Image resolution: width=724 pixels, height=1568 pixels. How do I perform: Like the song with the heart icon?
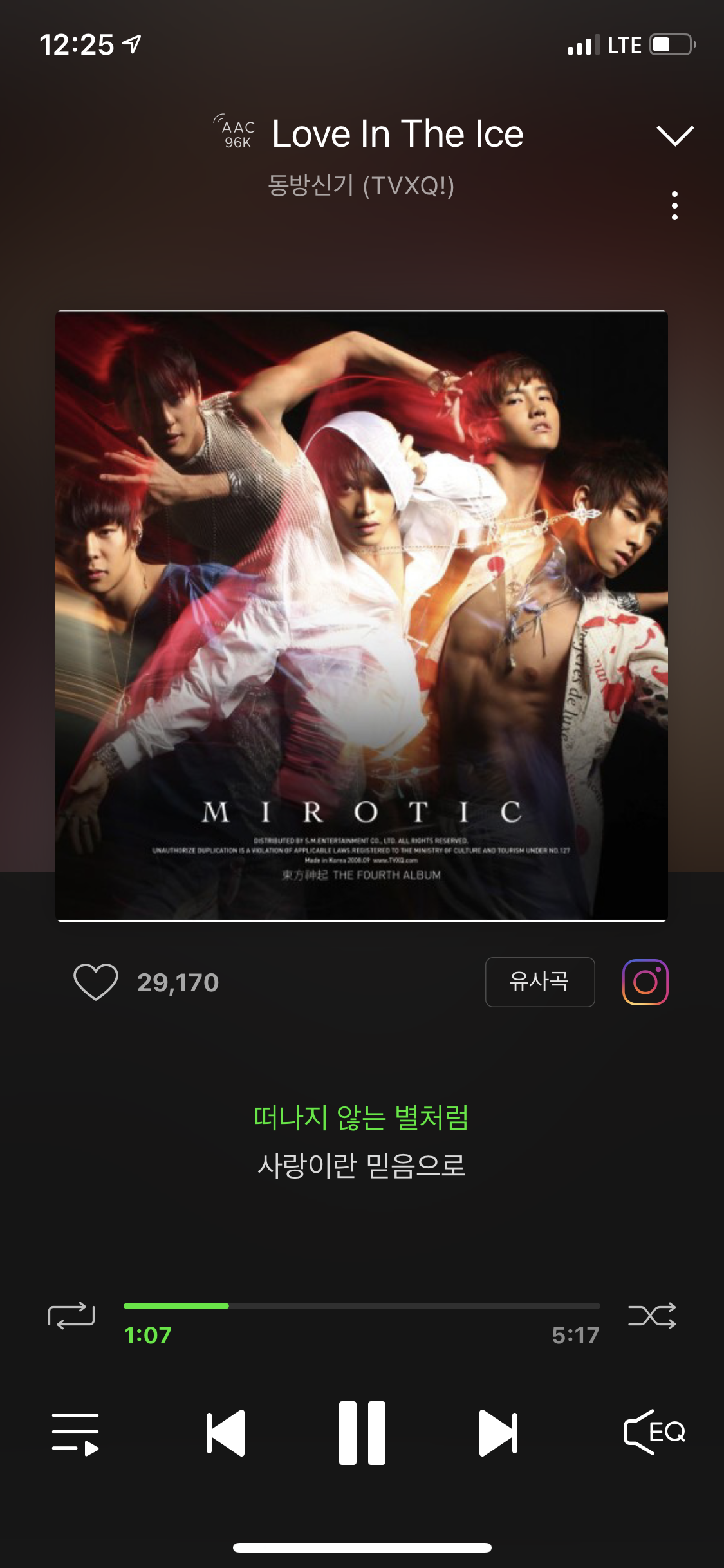[96, 982]
